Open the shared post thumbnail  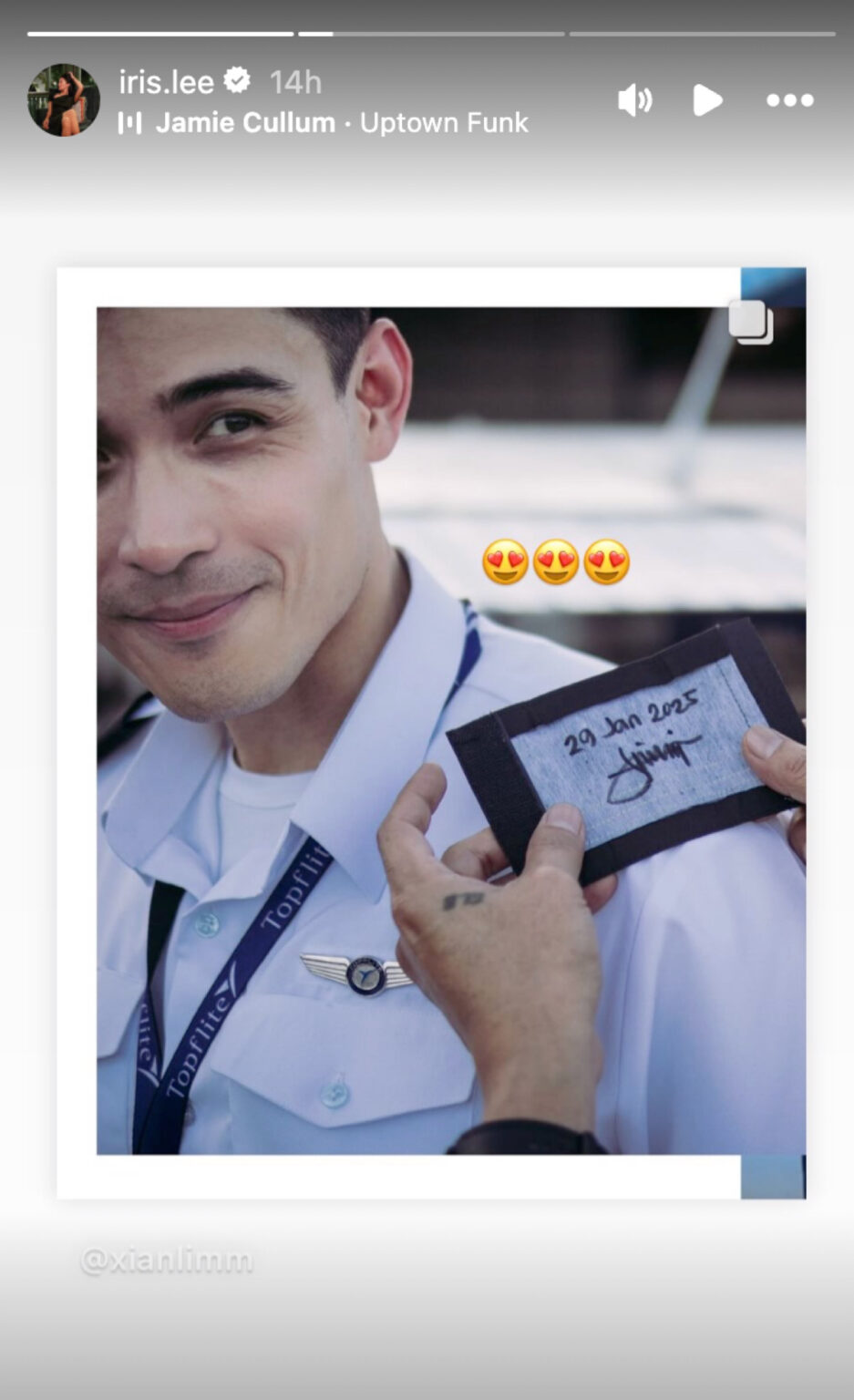431,729
